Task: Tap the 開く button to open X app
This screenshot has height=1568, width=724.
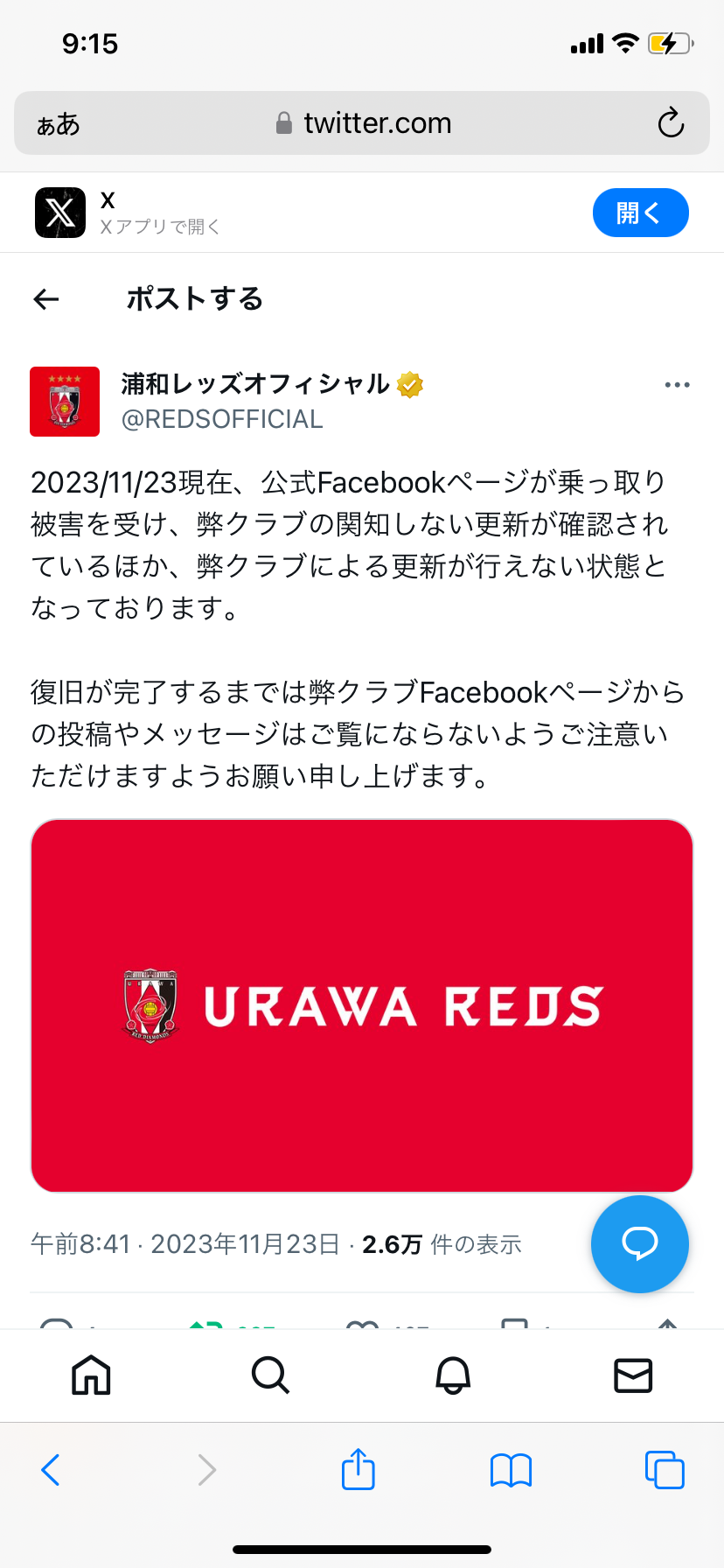Action: coord(640,213)
